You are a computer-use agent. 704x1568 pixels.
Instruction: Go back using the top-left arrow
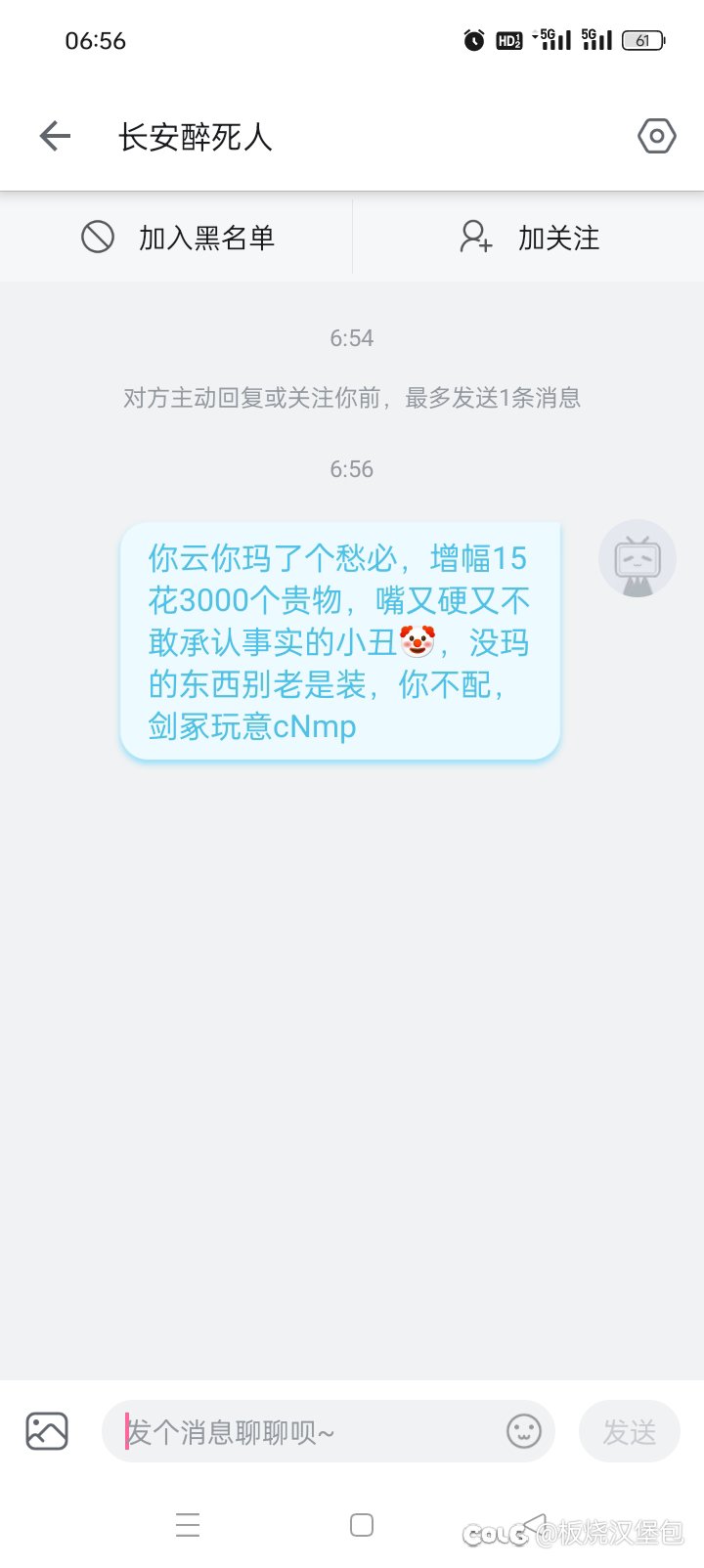55,137
